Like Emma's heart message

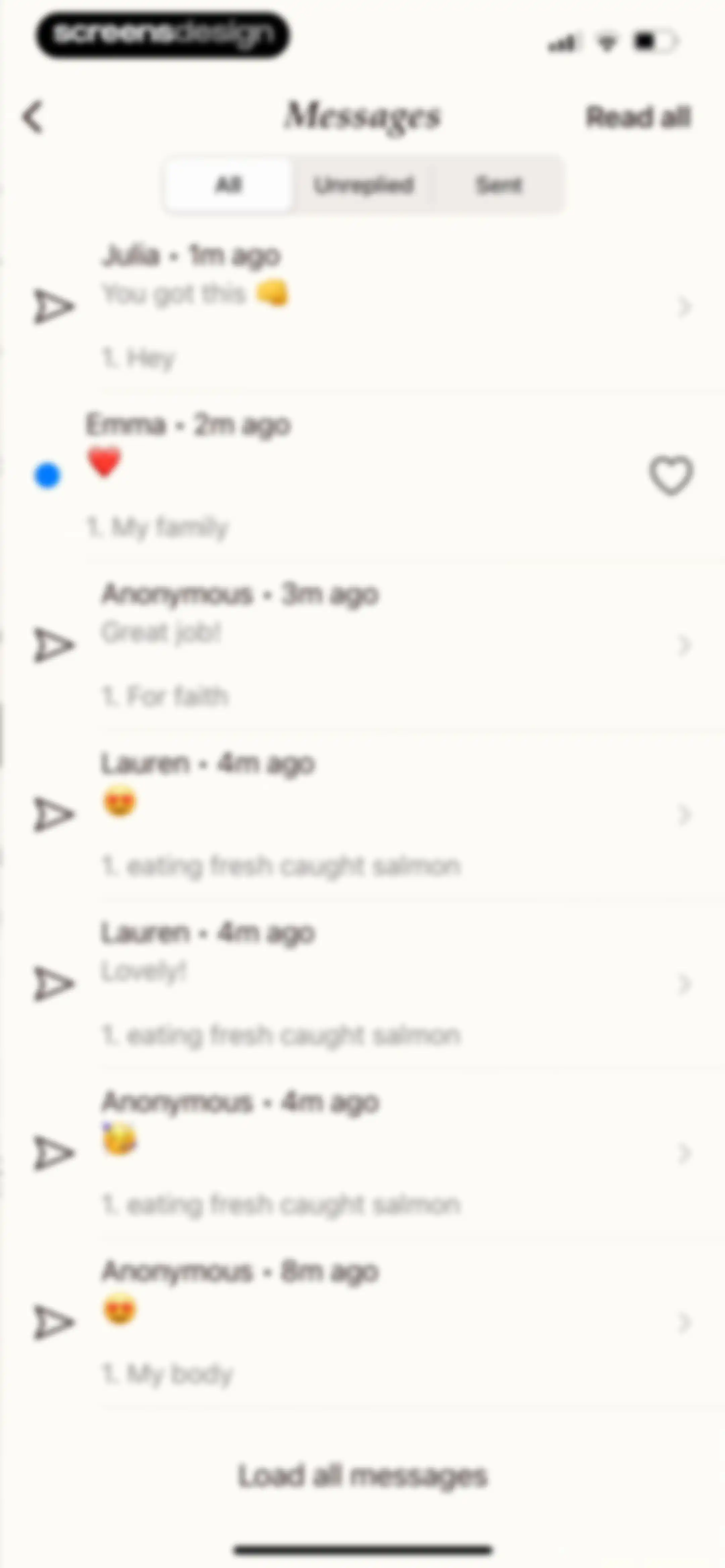(x=670, y=475)
